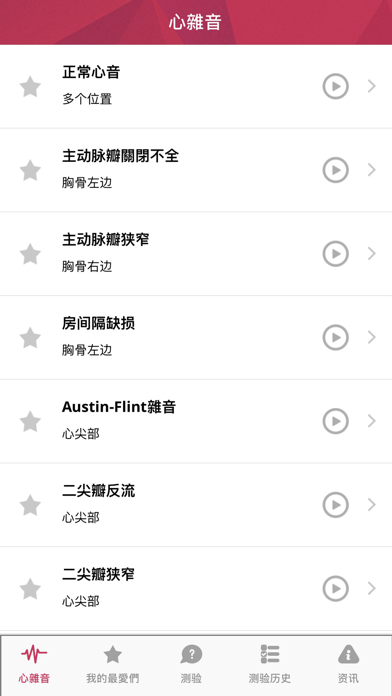392x696 pixels.
Task: Select the 资讯 tab
Action: click(348, 664)
